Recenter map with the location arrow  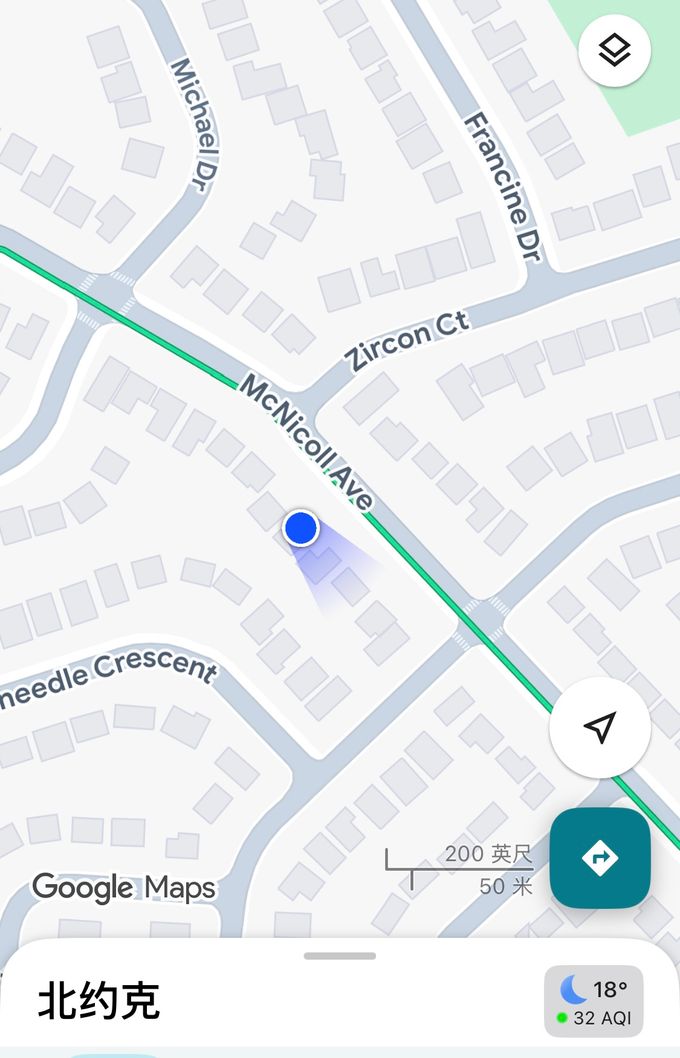600,728
